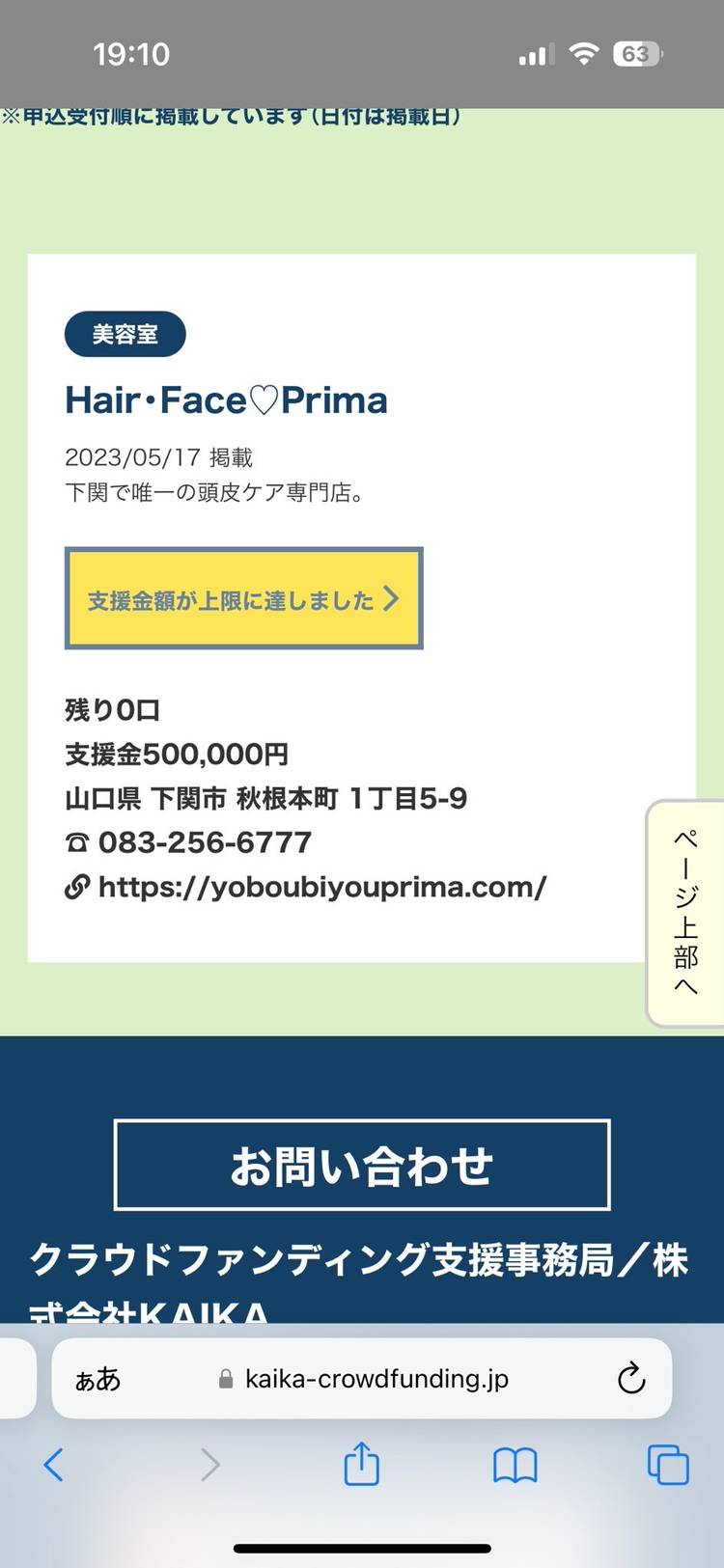
Task: Open the お問い合わせ contact button
Action: pos(361,1165)
